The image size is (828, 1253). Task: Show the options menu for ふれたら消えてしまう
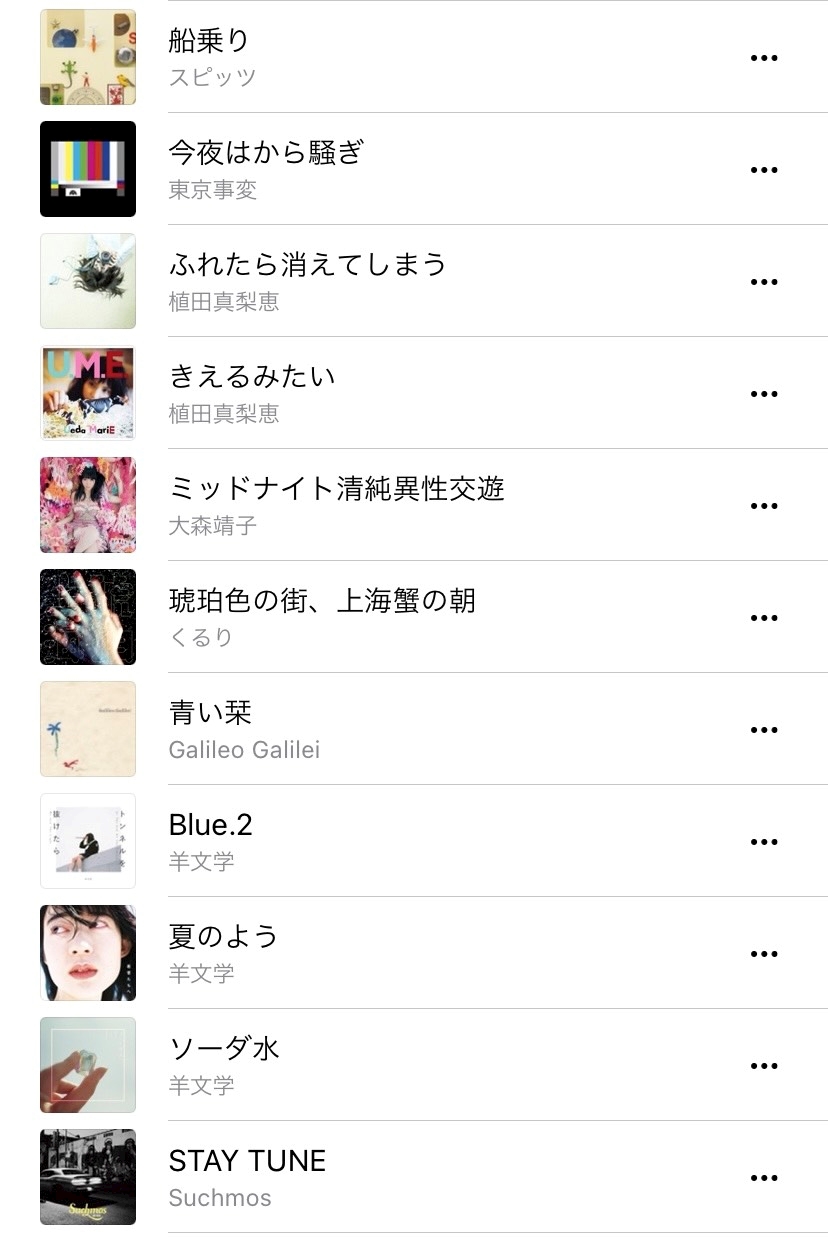coord(764,282)
